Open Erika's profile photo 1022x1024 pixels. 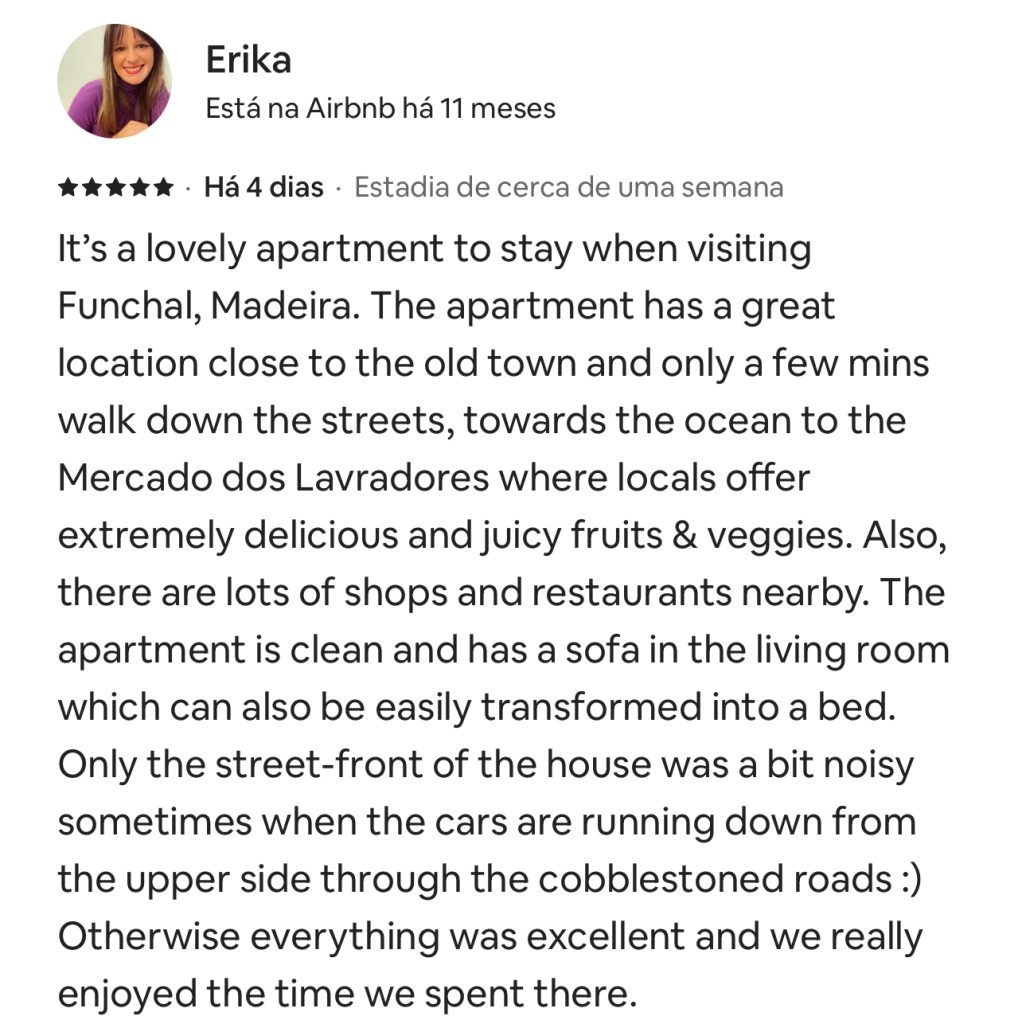click(114, 81)
